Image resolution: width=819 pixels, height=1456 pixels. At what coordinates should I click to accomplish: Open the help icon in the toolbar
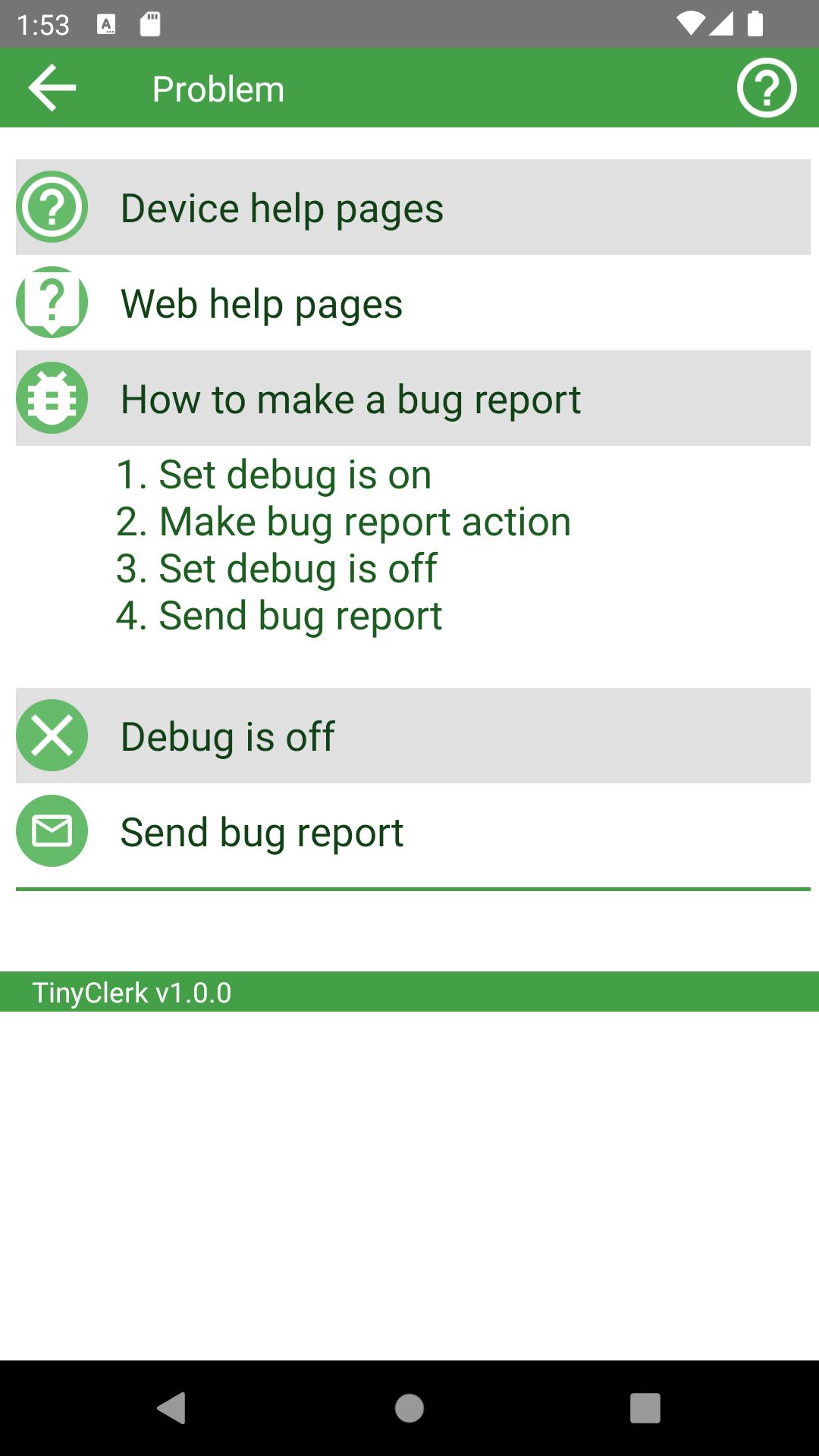[767, 88]
